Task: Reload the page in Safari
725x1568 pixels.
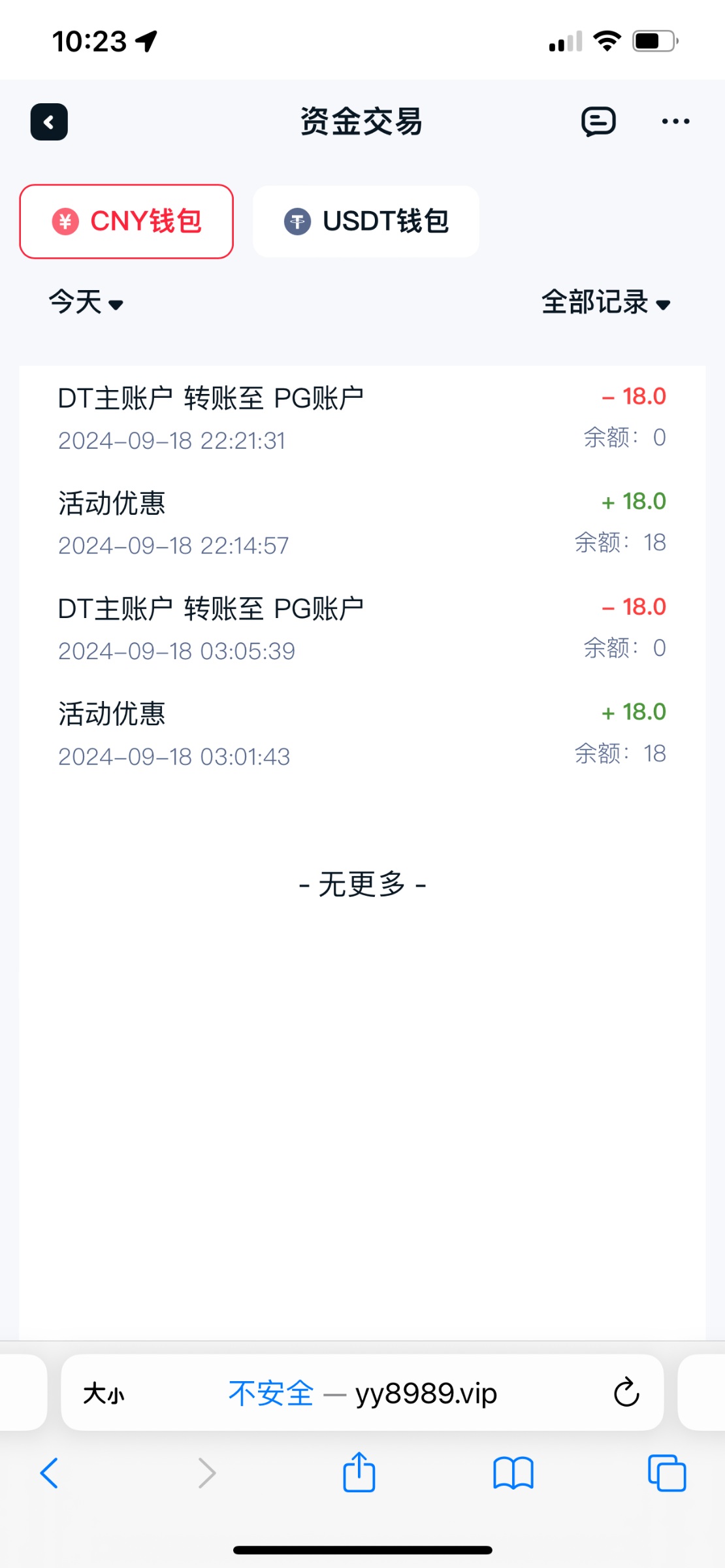Action: [626, 1392]
